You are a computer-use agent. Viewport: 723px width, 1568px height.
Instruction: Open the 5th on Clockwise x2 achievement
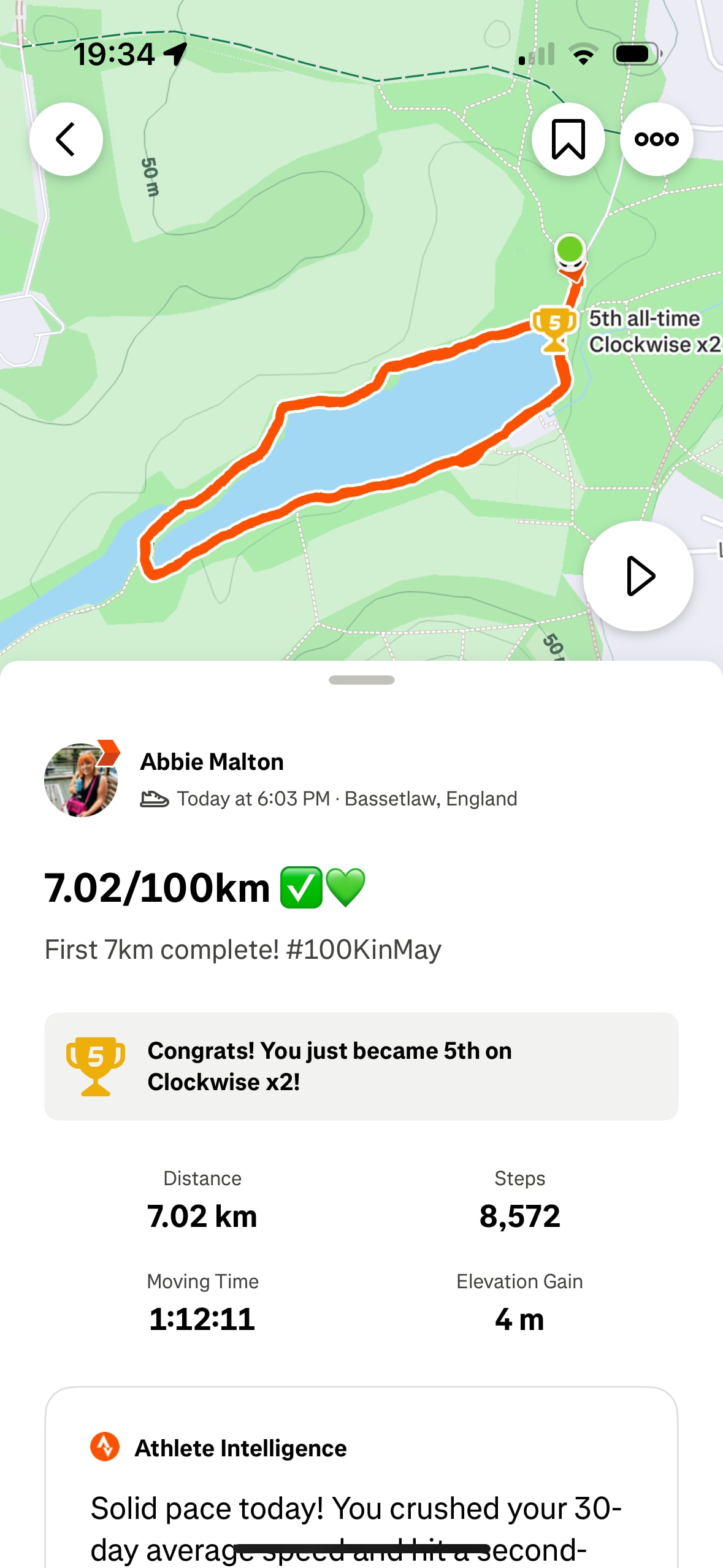pos(361,1066)
